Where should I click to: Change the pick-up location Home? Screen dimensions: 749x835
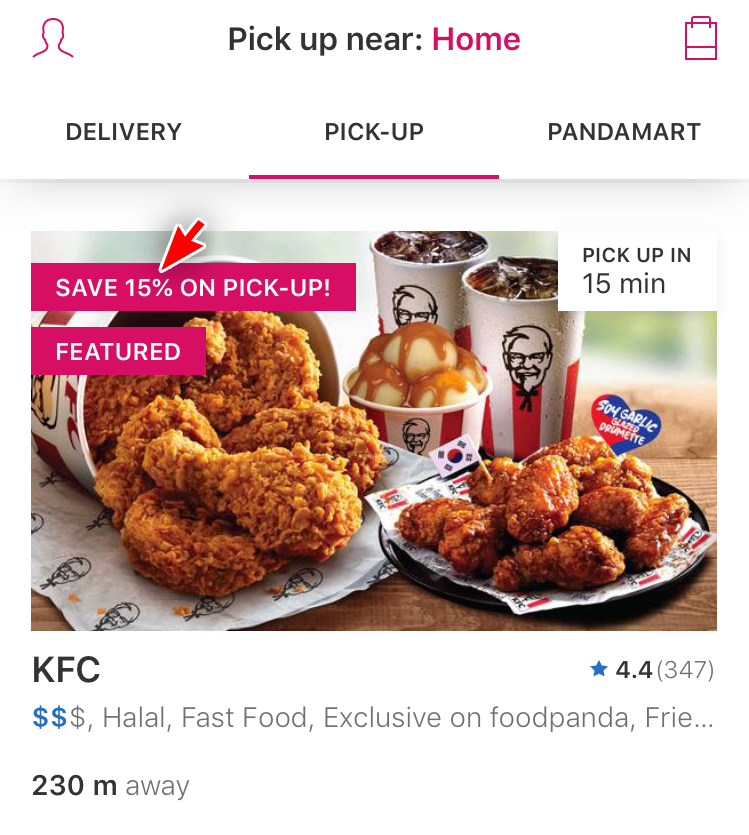pos(476,39)
